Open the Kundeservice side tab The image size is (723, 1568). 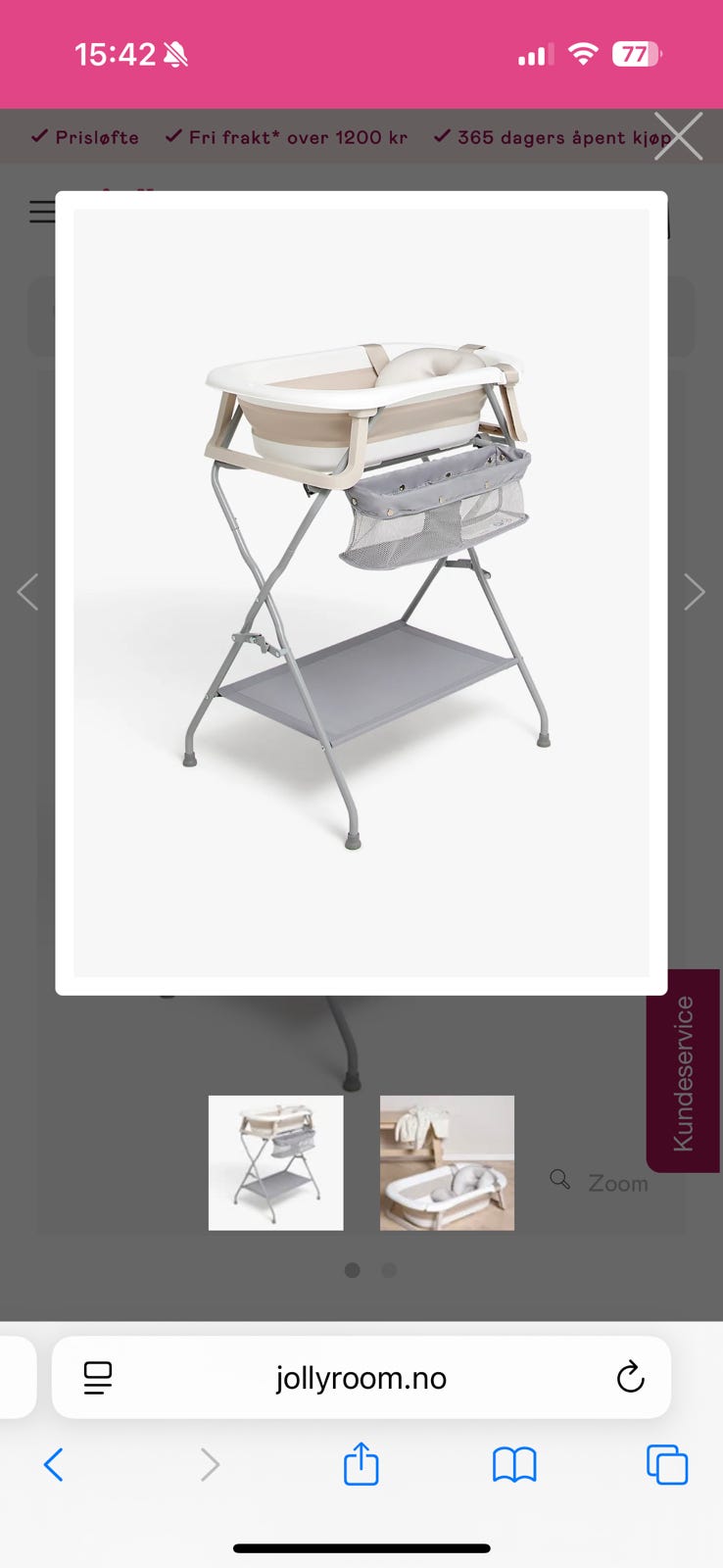(x=683, y=1071)
